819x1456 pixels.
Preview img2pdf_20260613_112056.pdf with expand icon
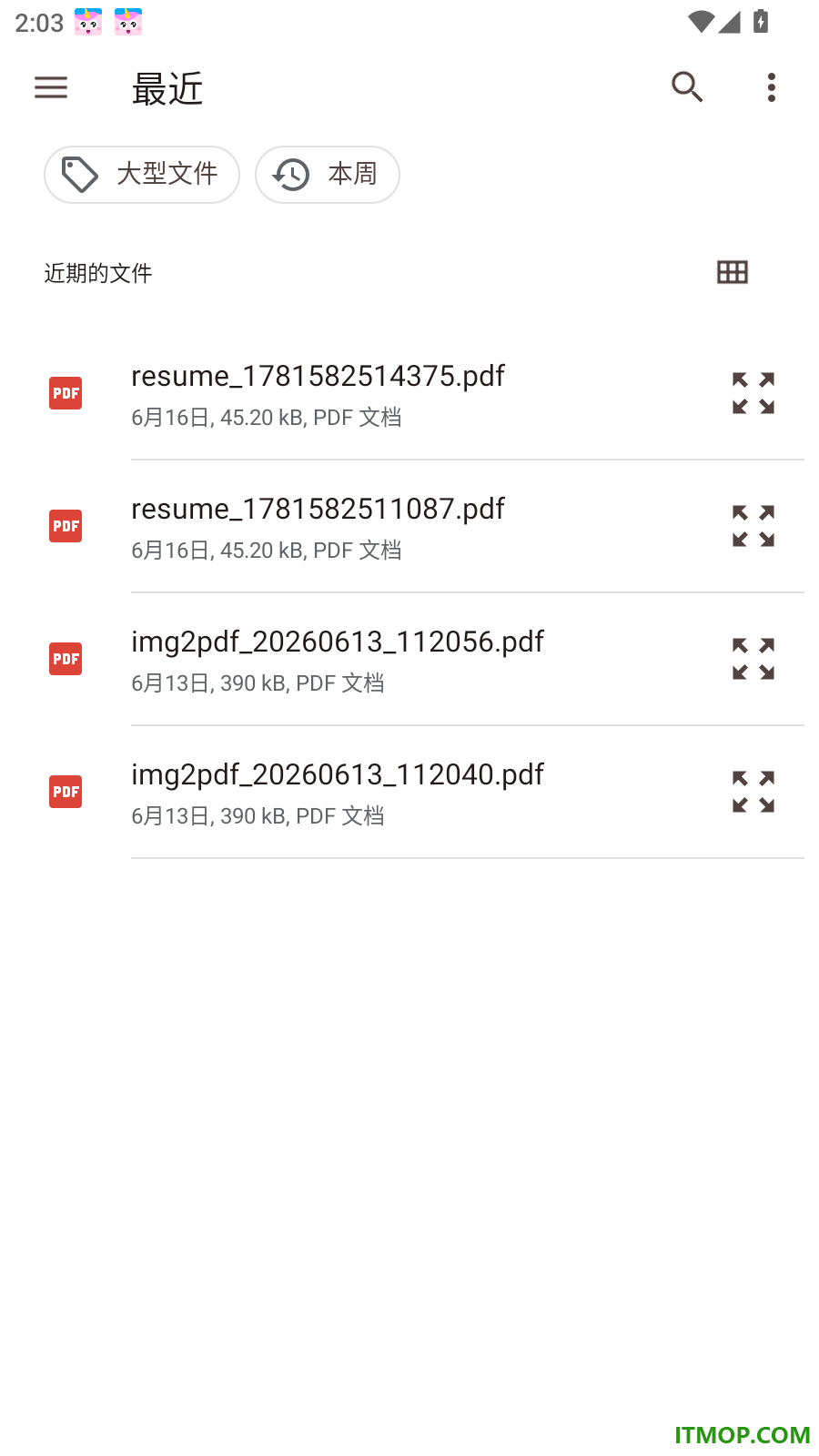[753, 659]
